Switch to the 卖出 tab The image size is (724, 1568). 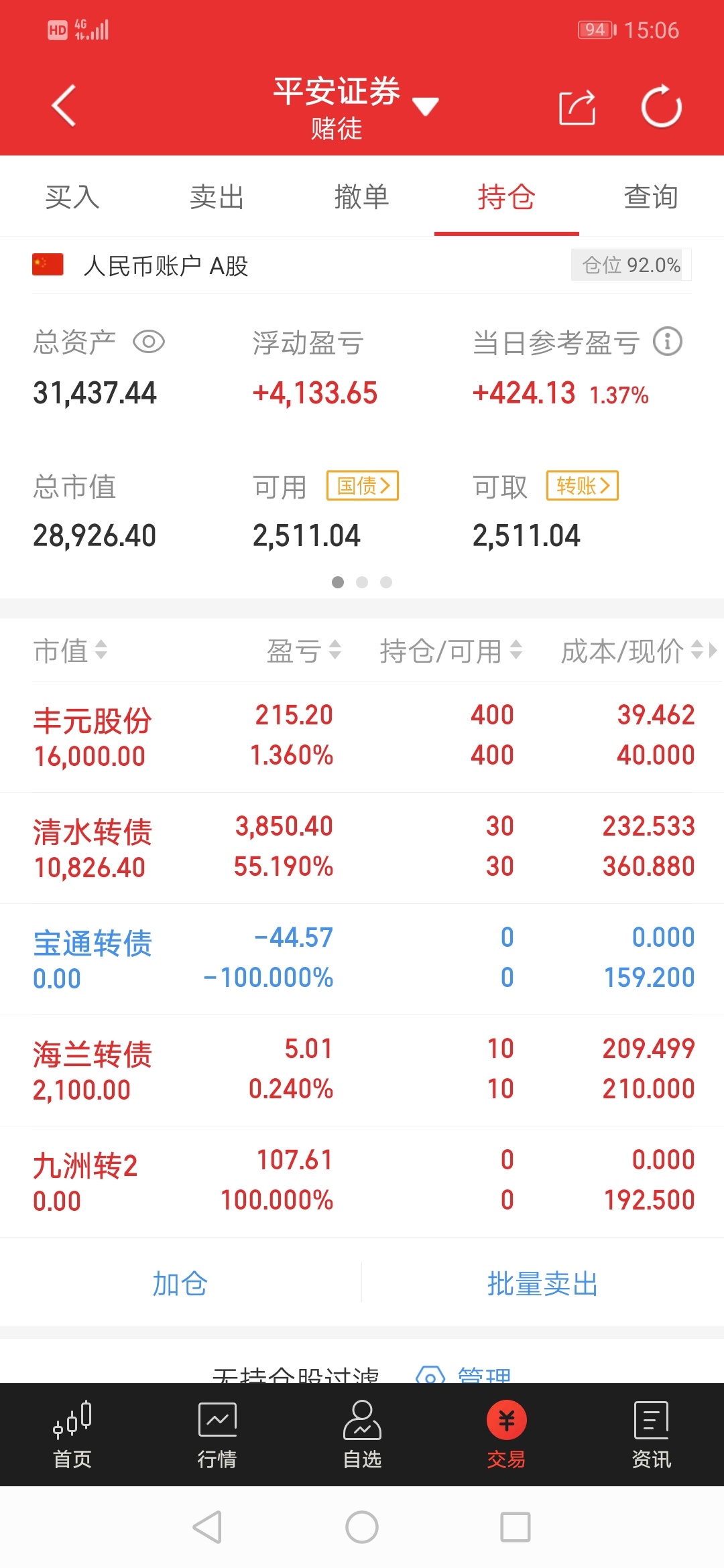(x=217, y=197)
